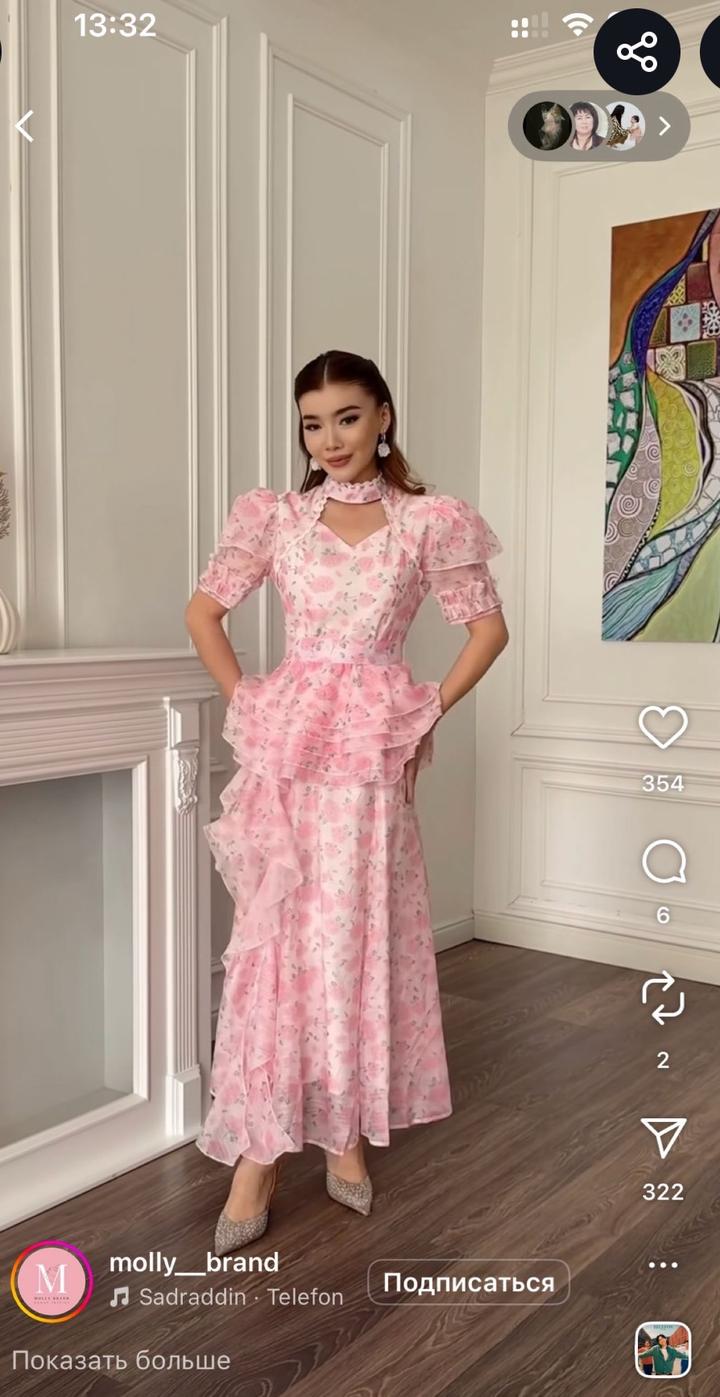
Task: Go back with the top-left arrow
Action: pyautogui.click(x=25, y=126)
